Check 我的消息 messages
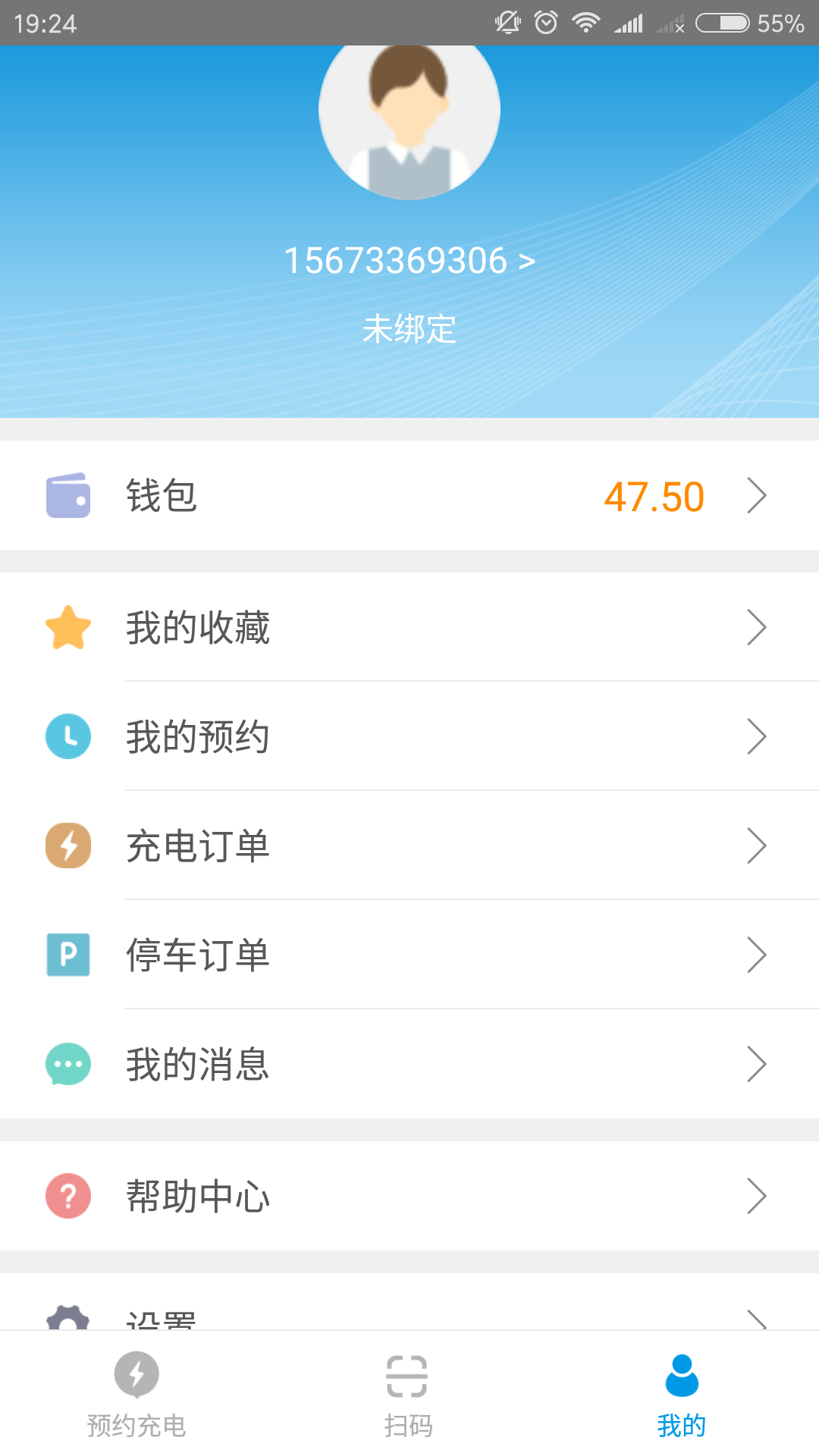819x1456 pixels. point(409,1065)
